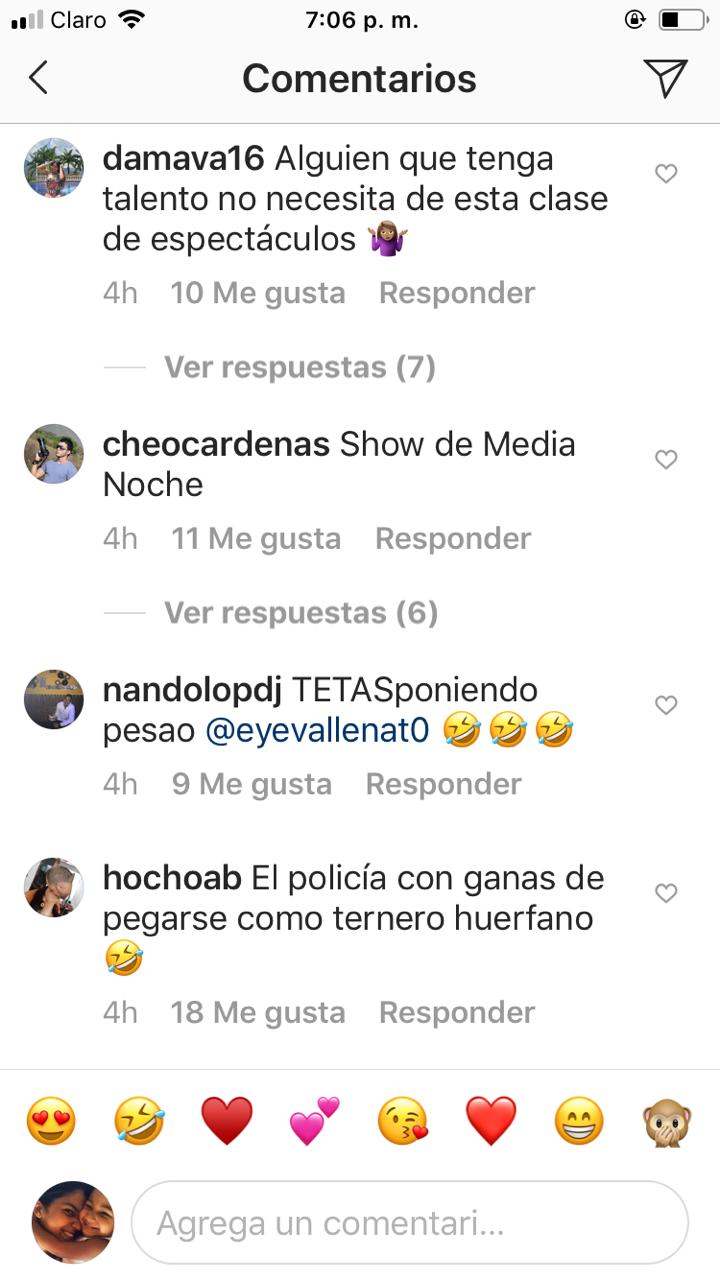
Task: Expand the 7 replies under damava16
Action: pos(300,368)
